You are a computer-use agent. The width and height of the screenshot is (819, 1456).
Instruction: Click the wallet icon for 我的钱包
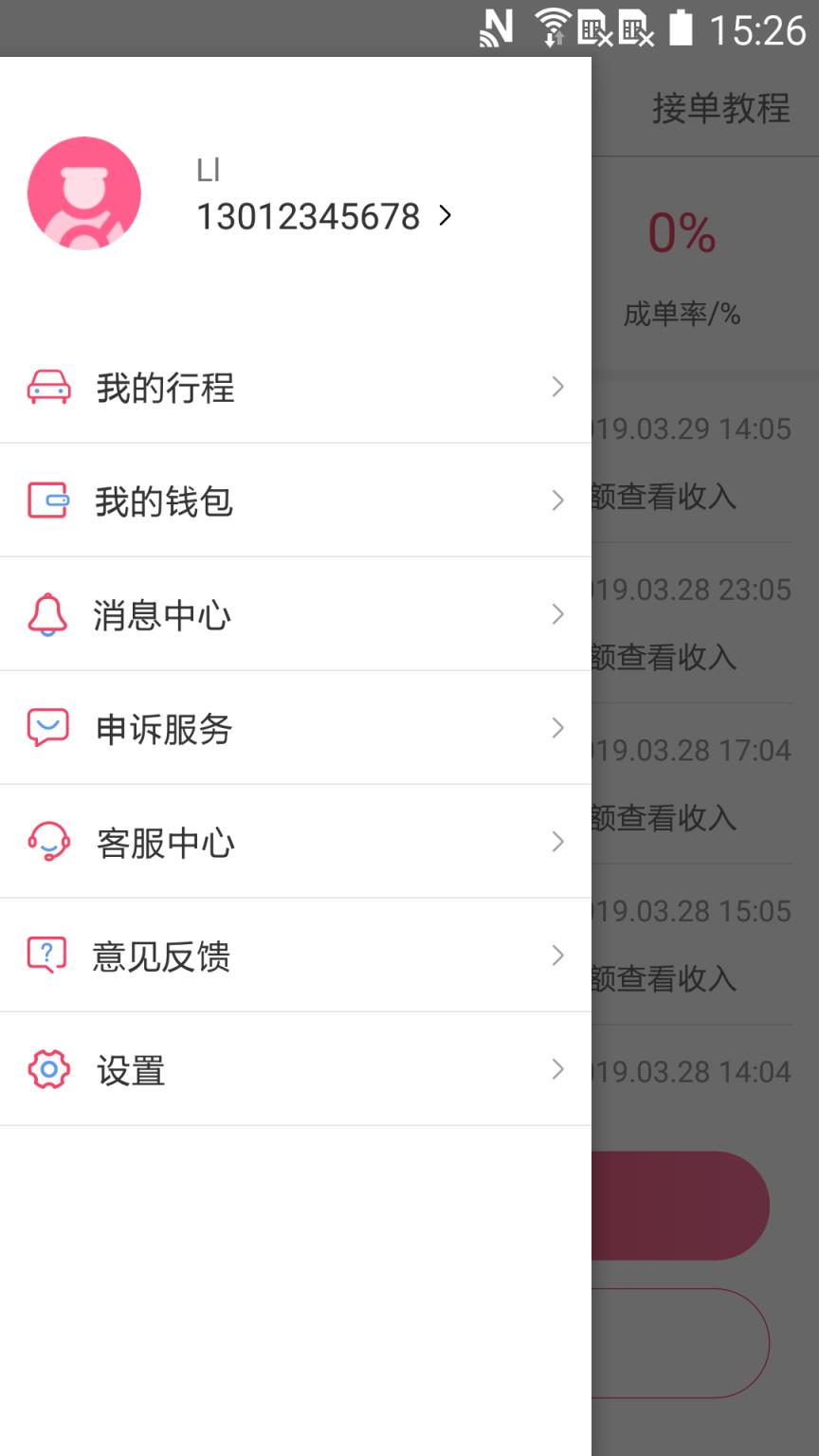click(49, 500)
